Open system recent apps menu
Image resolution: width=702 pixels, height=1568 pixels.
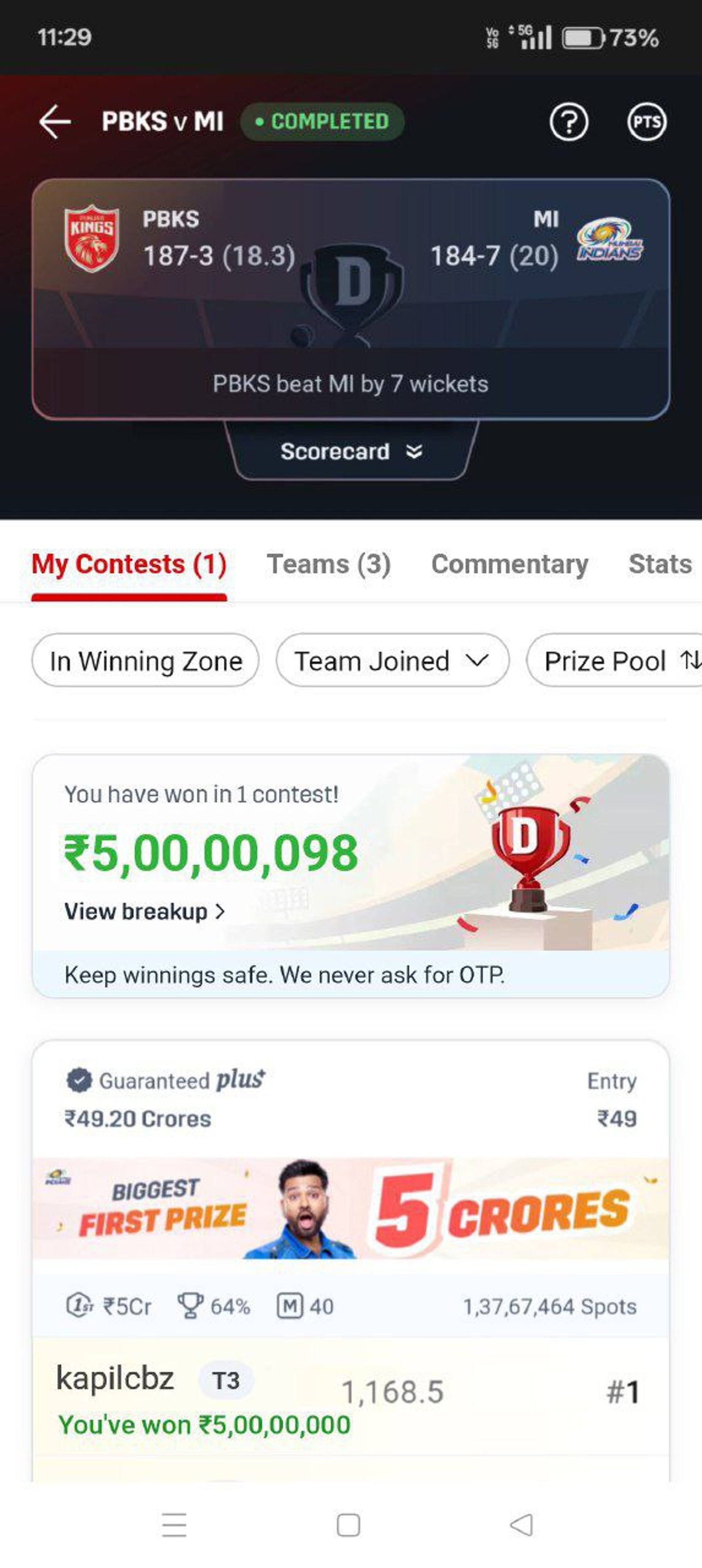pos(174,1525)
